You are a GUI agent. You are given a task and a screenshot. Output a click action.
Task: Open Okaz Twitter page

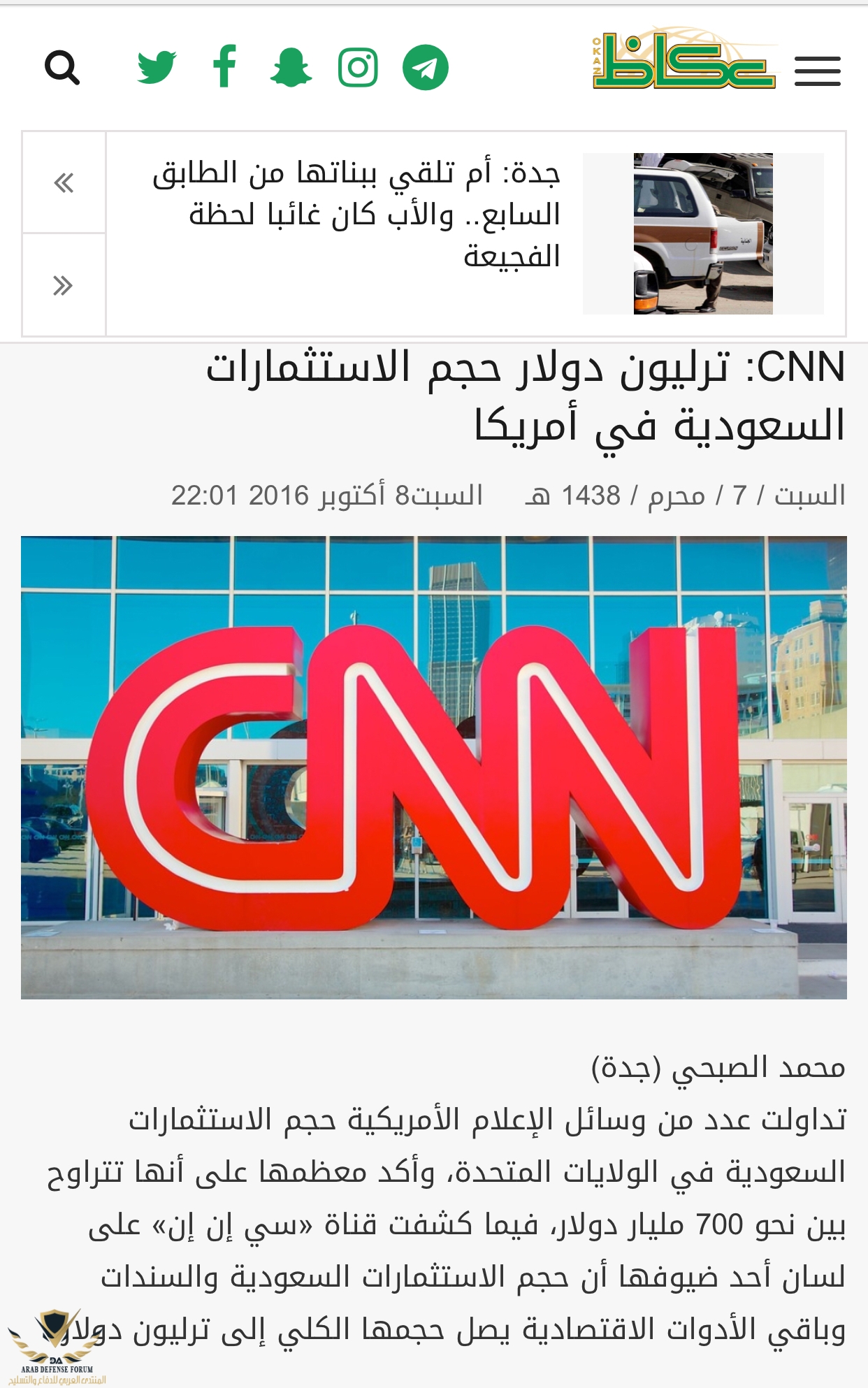tap(157, 68)
